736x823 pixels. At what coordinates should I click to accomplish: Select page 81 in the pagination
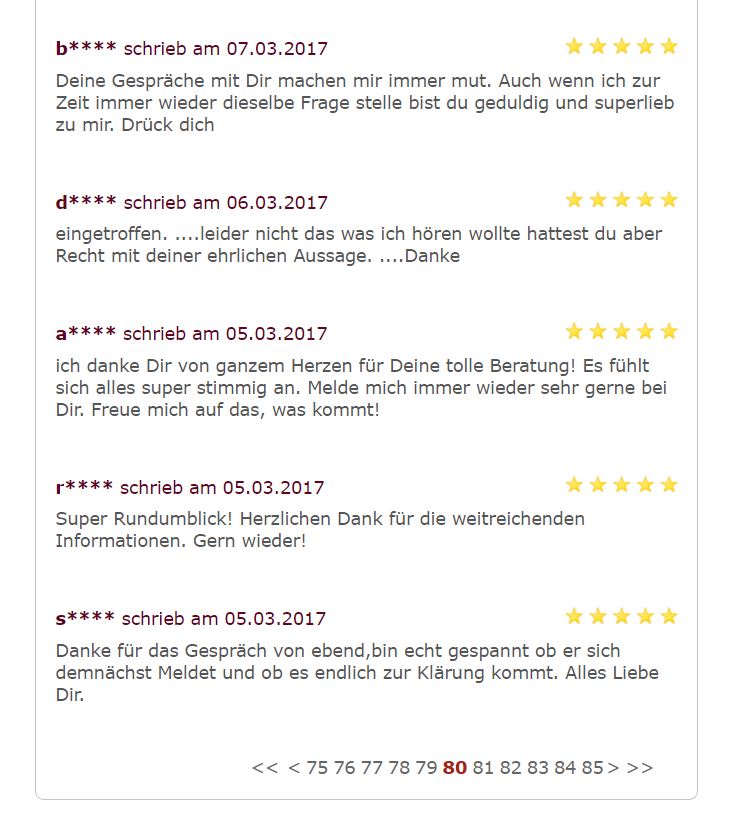point(483,768)
